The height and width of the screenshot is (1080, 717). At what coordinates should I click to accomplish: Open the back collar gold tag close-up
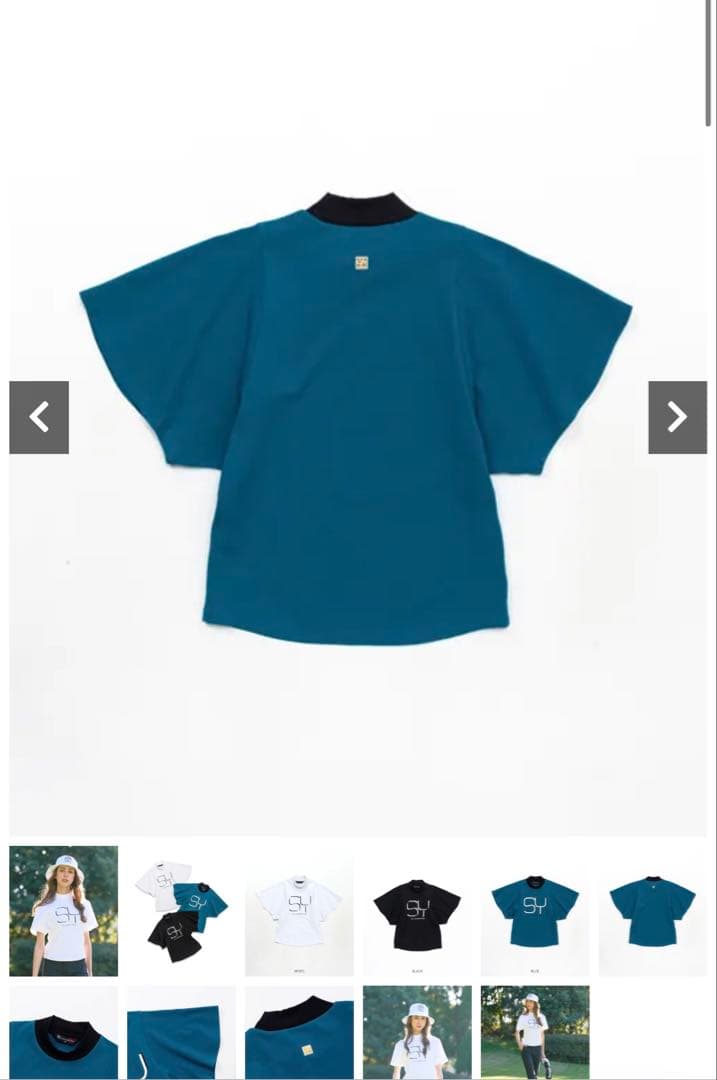pyautogui.click(x=299, y=1032)
